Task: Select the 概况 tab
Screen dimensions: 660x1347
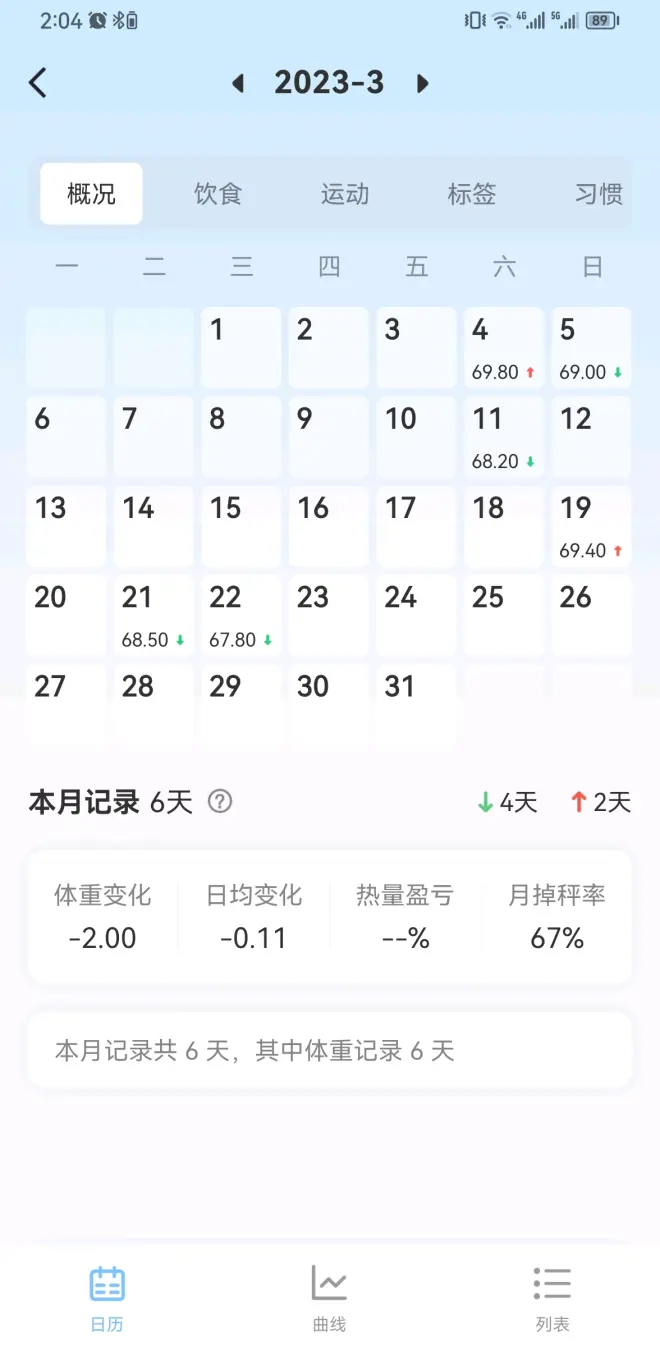Action: (x=91, y=194)
